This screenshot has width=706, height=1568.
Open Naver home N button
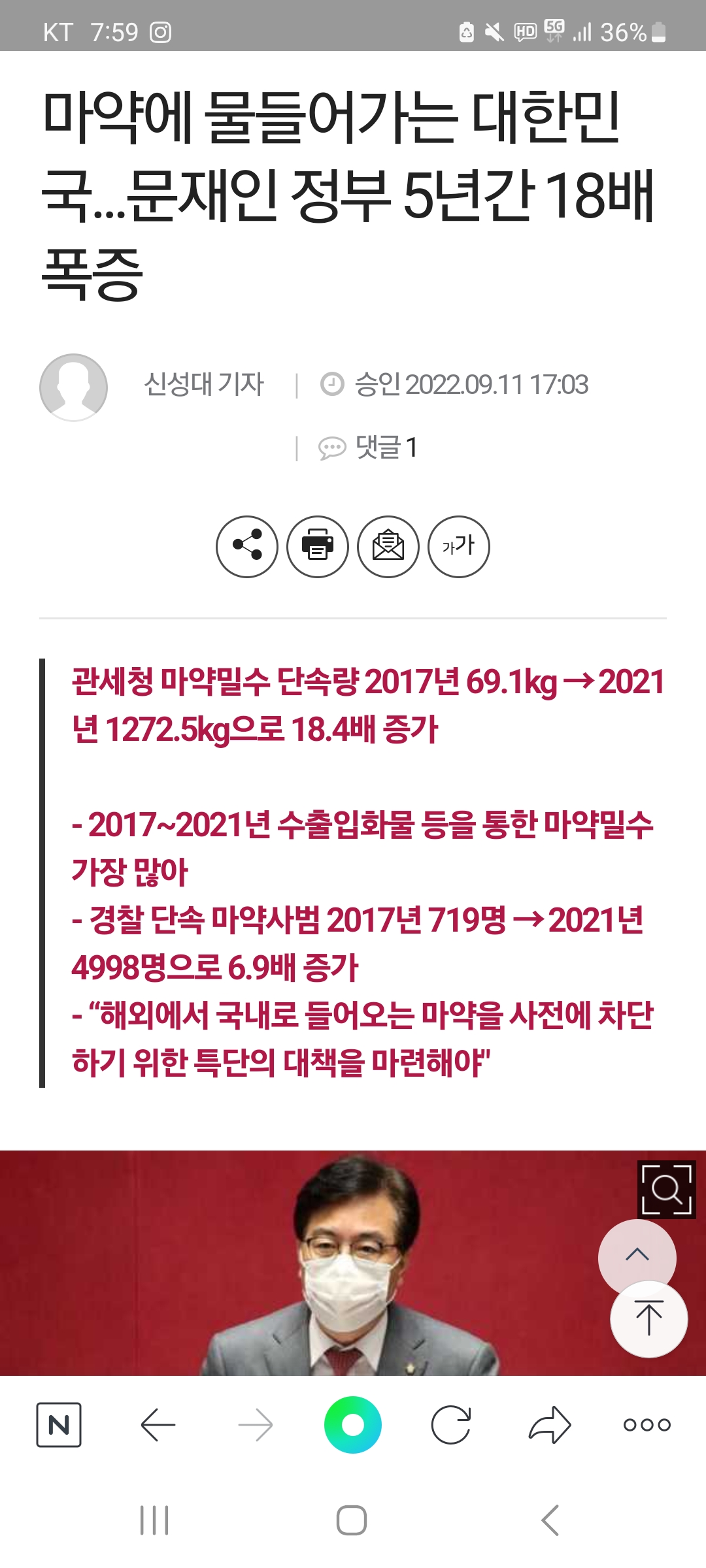pos(59,1424)
